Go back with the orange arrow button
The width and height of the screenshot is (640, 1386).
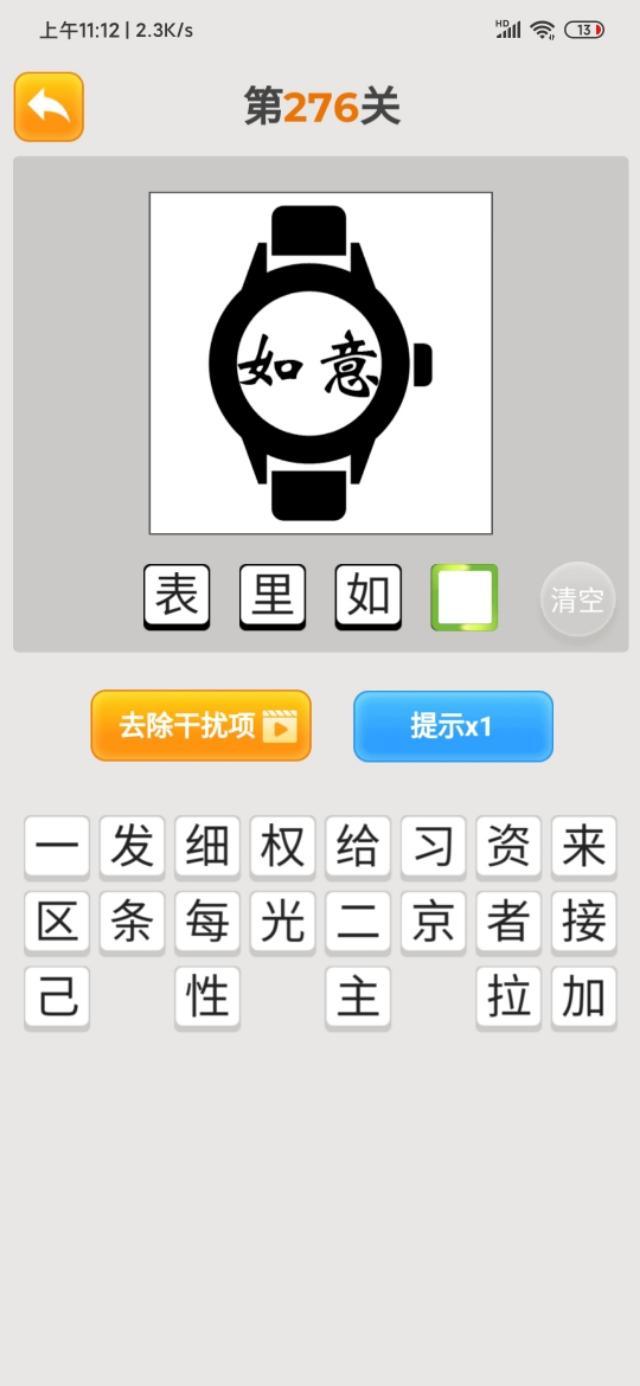pos(48,106)
